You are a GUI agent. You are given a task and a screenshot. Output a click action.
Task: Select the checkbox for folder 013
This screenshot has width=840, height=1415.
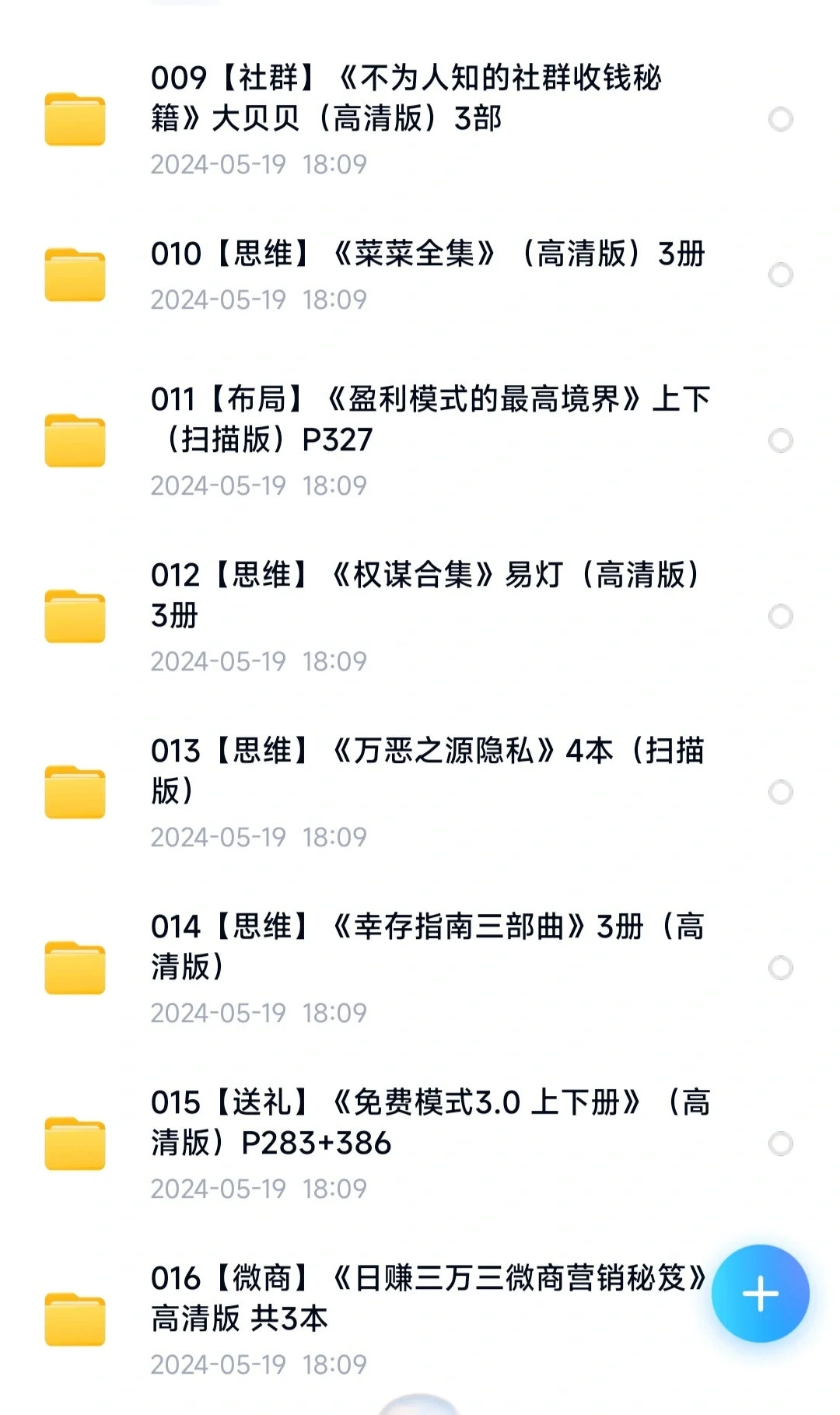tap(780, 792)
